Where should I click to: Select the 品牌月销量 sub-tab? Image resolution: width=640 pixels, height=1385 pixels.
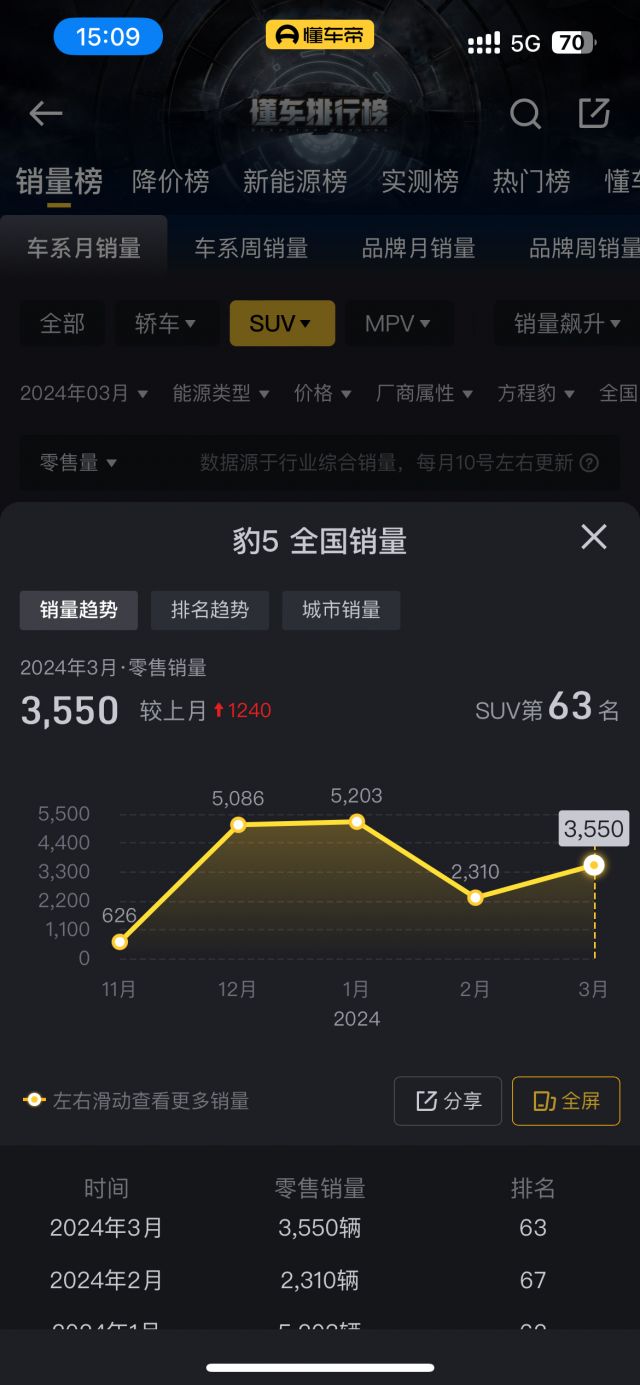pos(418,248)
